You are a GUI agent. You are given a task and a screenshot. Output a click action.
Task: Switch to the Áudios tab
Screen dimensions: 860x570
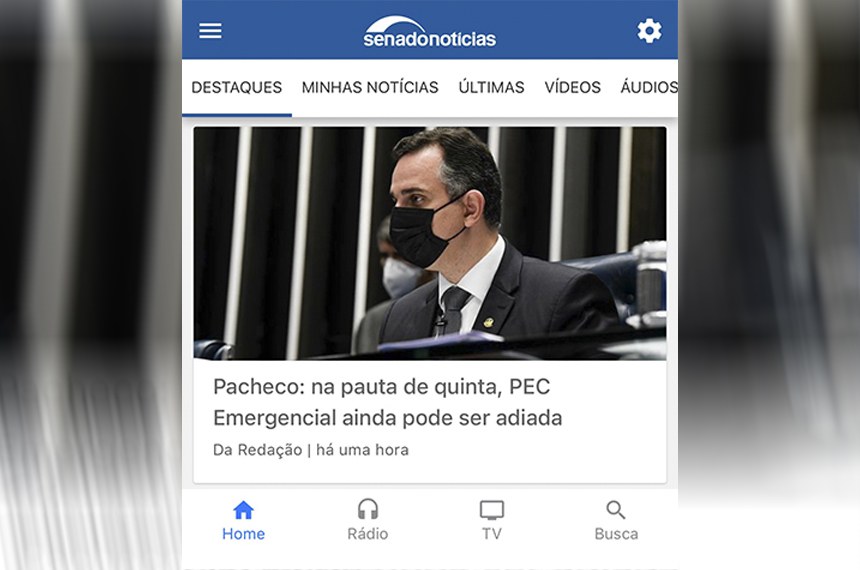(648, 88)
